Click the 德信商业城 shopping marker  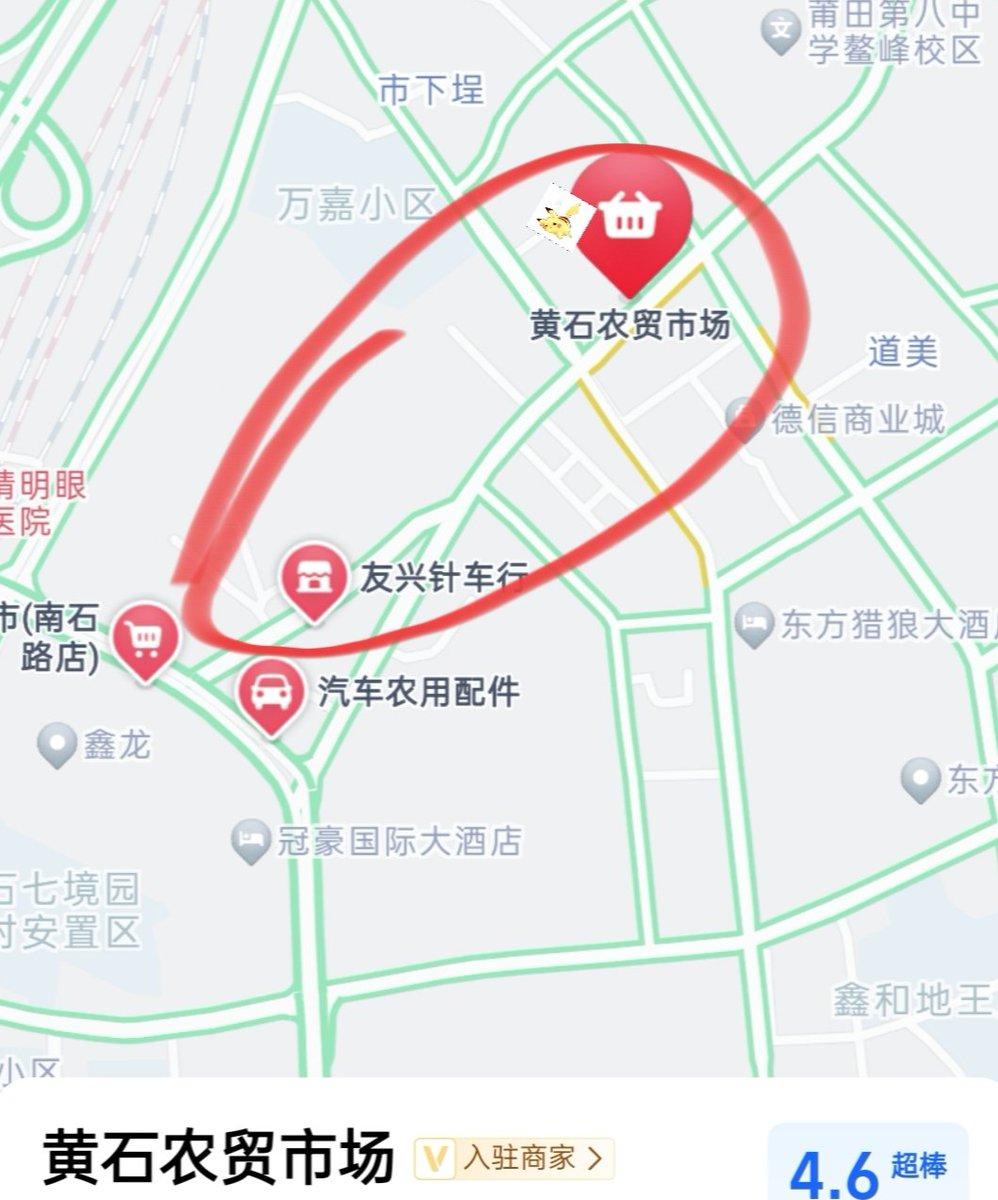click(745, 420)
